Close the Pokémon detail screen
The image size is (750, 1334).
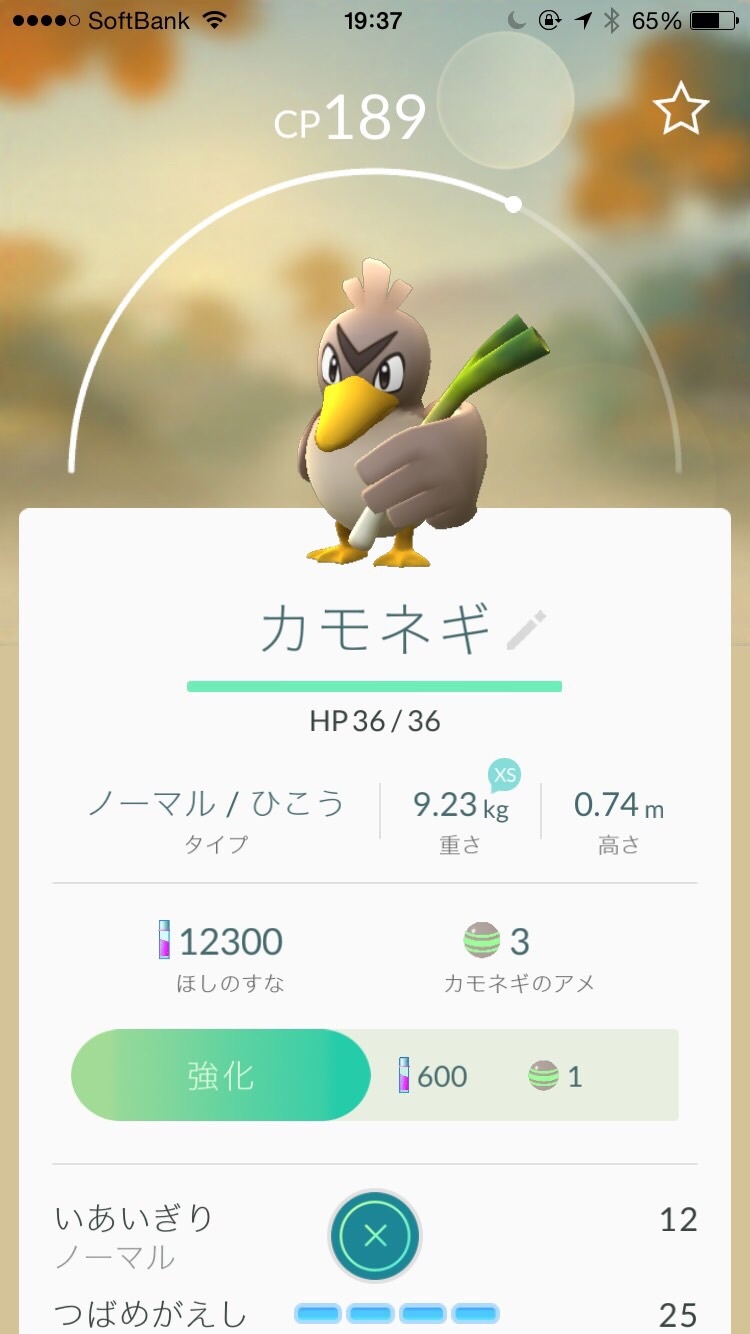[375, 1236]
